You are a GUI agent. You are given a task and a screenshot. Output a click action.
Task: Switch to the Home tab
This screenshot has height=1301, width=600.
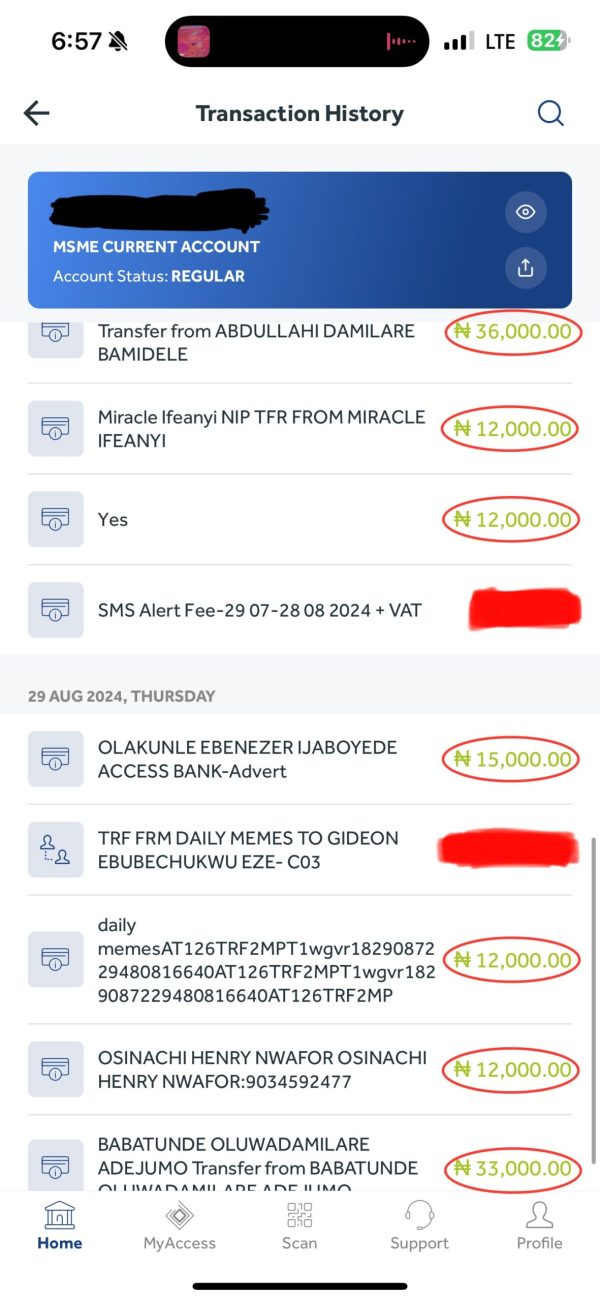60,1225
